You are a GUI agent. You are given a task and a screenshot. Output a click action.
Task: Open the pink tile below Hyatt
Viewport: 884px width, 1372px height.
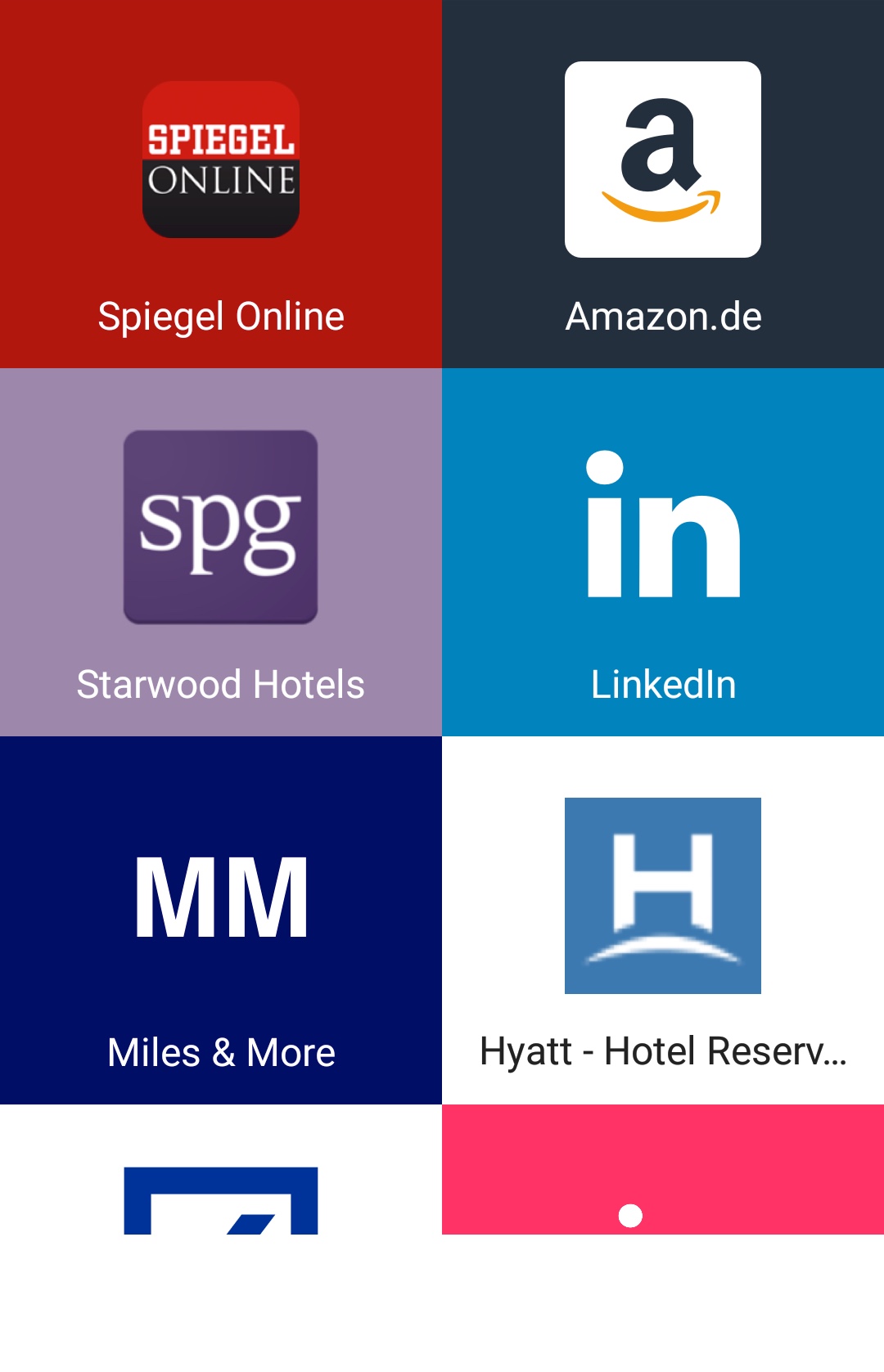pos(663,1170)
